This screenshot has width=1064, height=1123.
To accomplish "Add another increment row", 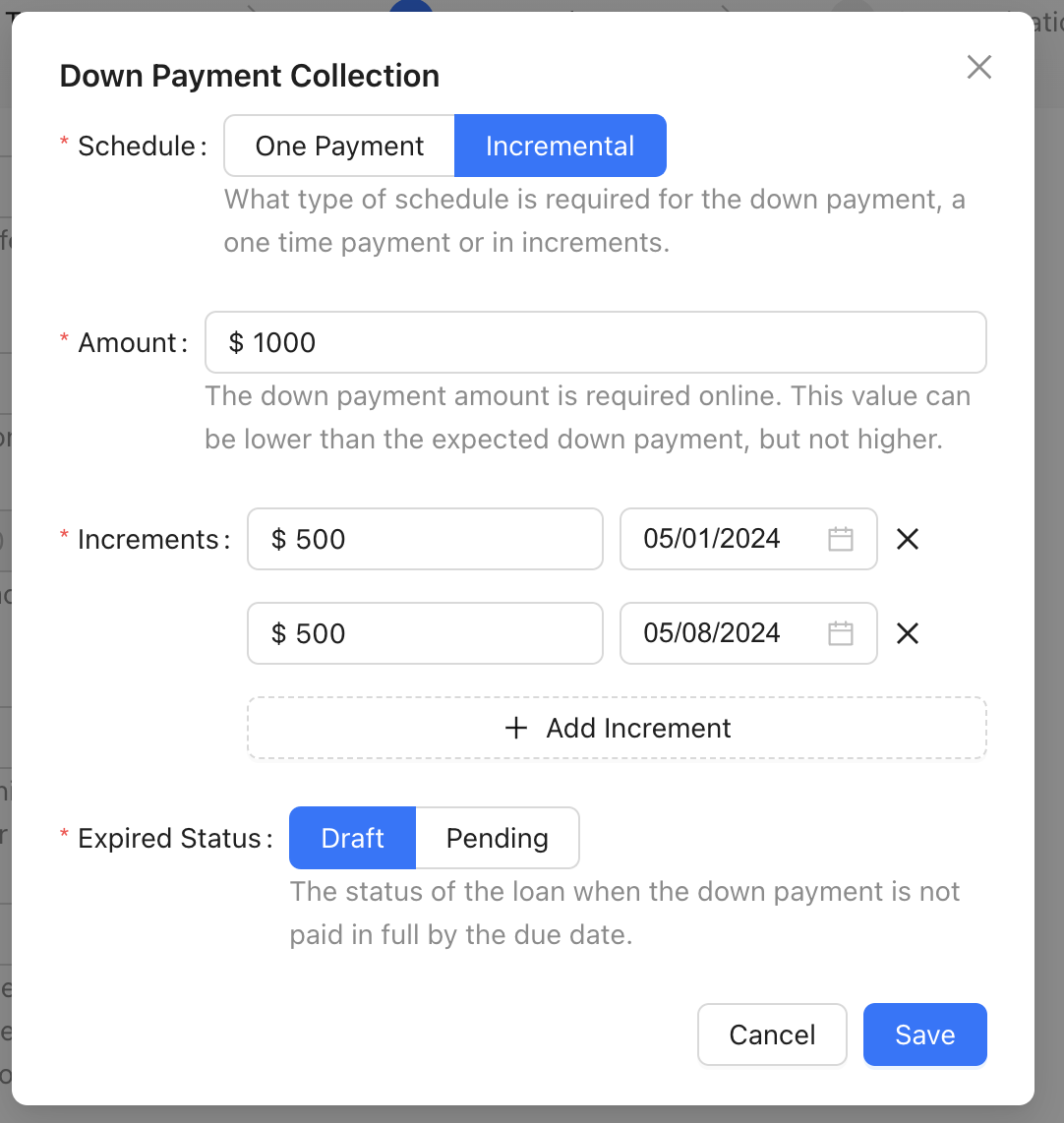I will coord(618,728).
